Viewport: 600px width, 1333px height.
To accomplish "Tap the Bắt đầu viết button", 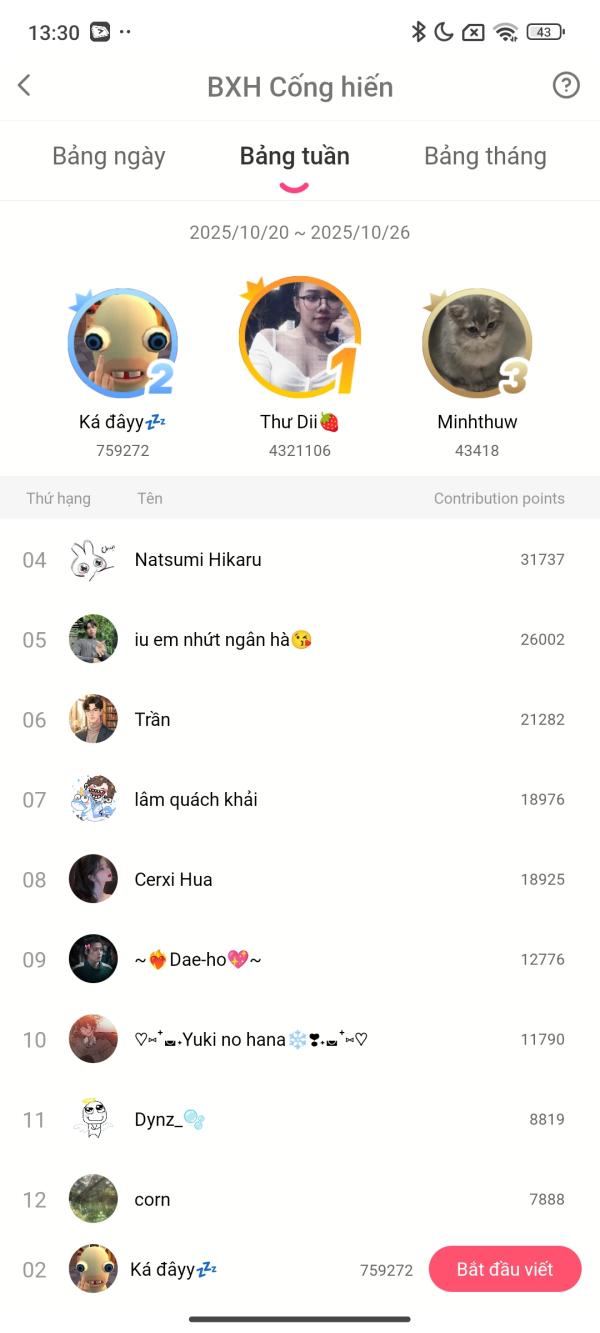I will point(505,1269).
